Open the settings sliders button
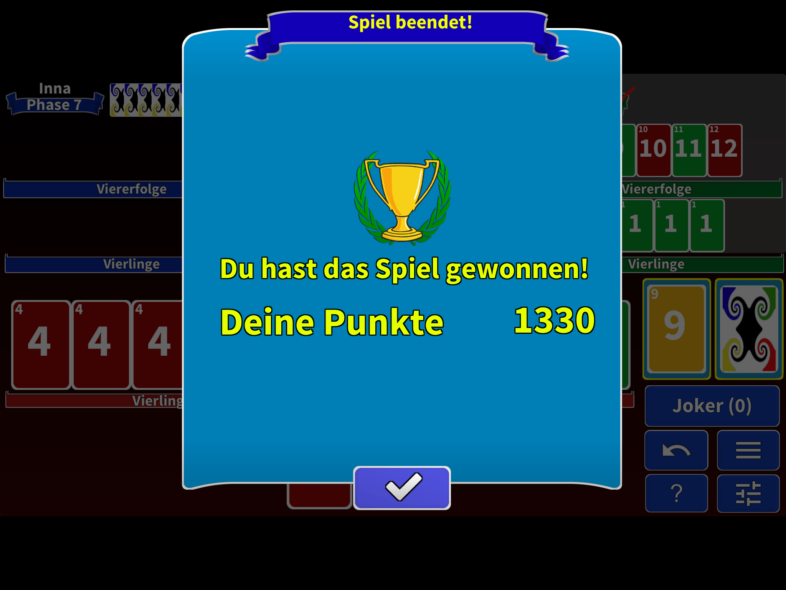The image size is (786, 590). [748, 493]
